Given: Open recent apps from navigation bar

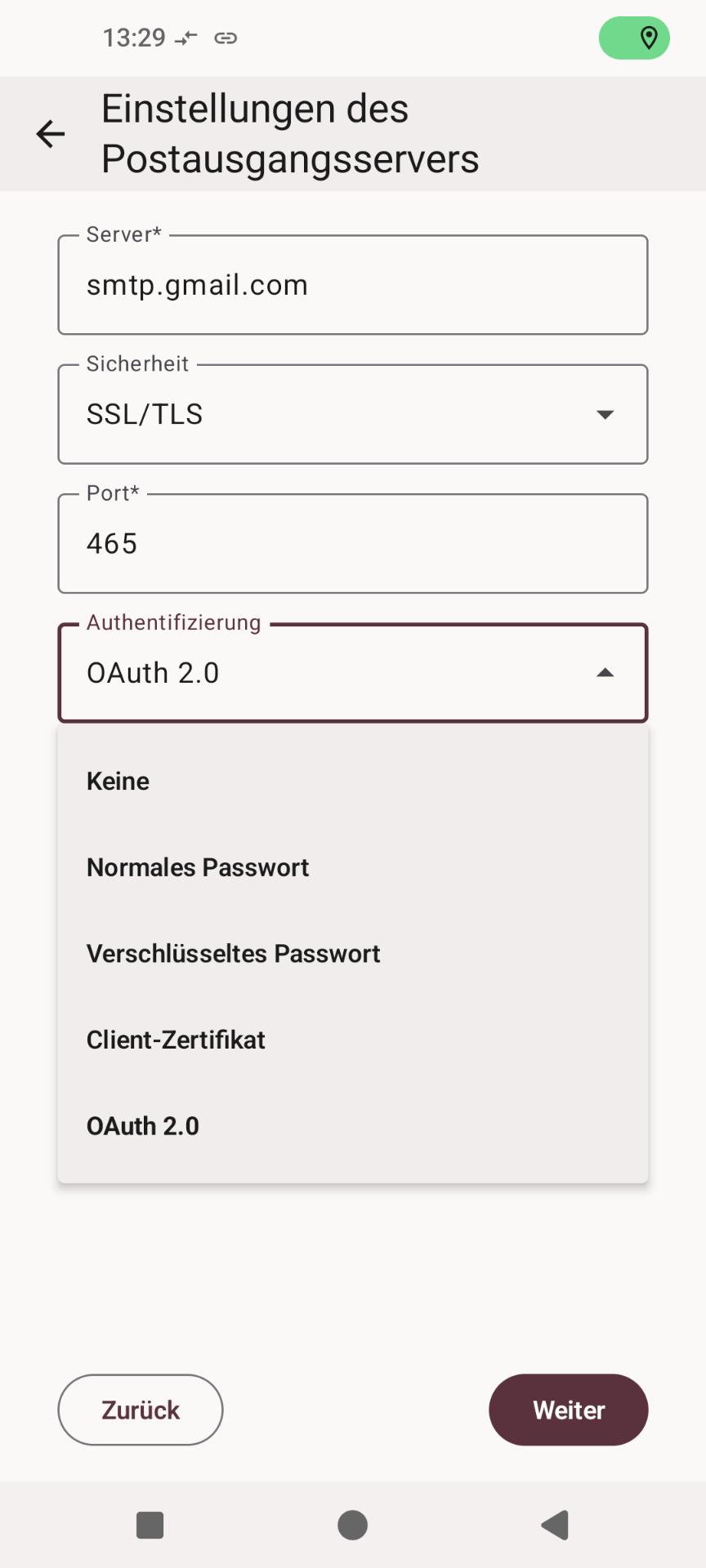Looking at the screenshot, I should pos(150,1525).
